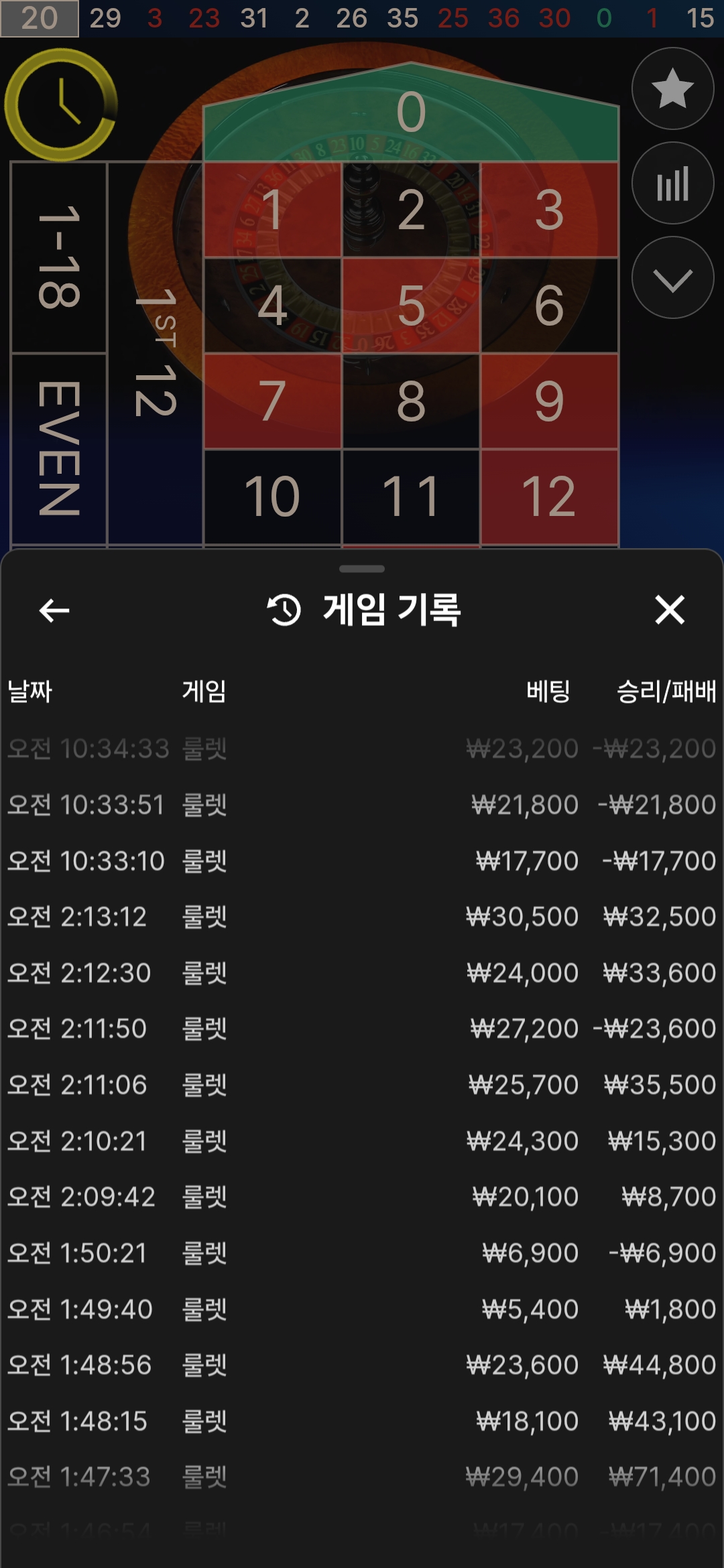
Task: Open the 오전 1:50:21 룰렛 record
Action: 362,1253
